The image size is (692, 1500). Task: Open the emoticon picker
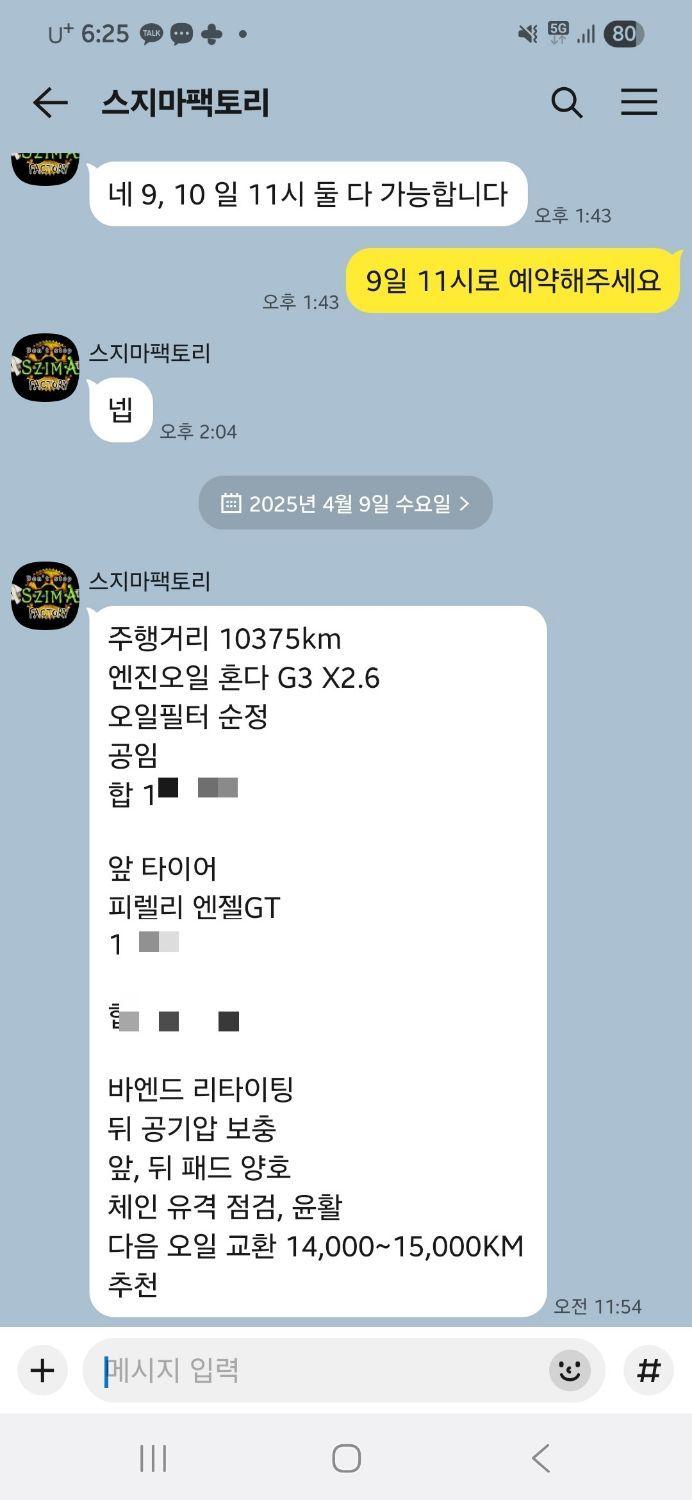click(570, 1370)
